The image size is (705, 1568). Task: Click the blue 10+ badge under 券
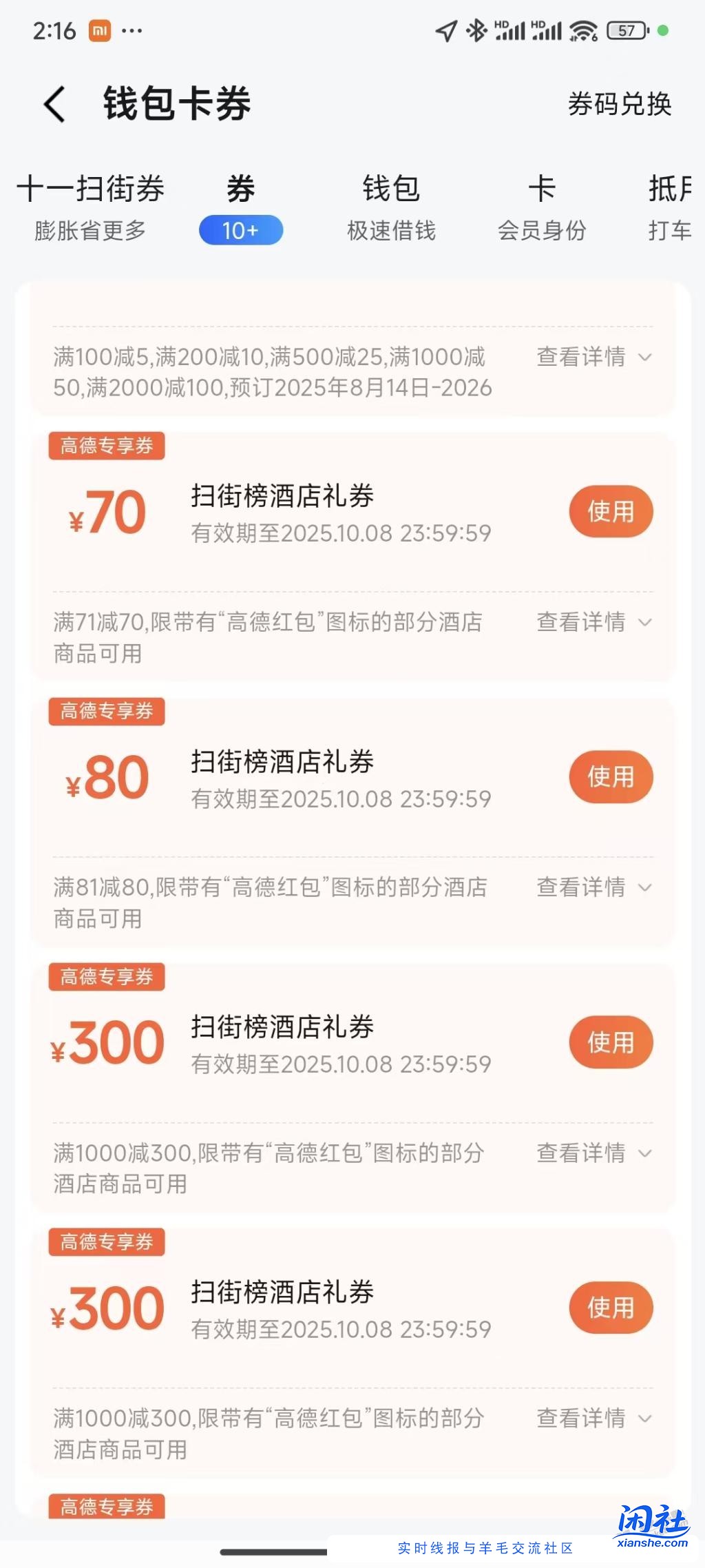pos(240,229)
